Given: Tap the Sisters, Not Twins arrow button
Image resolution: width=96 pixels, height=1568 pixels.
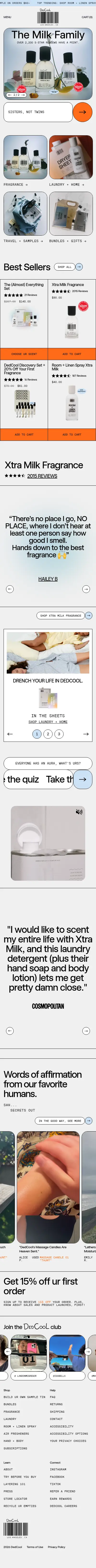Looking at the screenshot, I should point(83,112).
